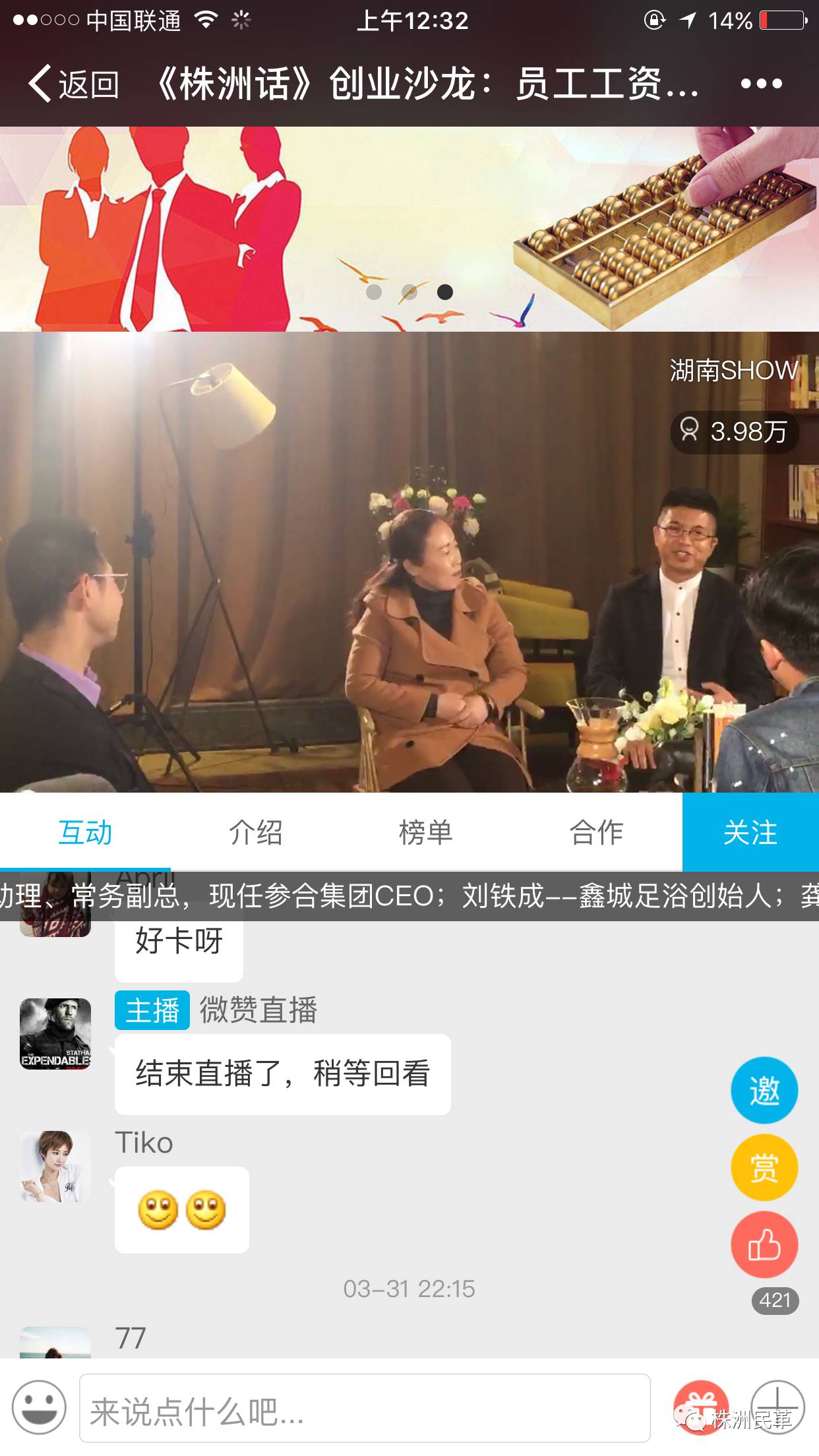
Task: Open 微赞直播 host avatar
Action: coord(55,1033)
